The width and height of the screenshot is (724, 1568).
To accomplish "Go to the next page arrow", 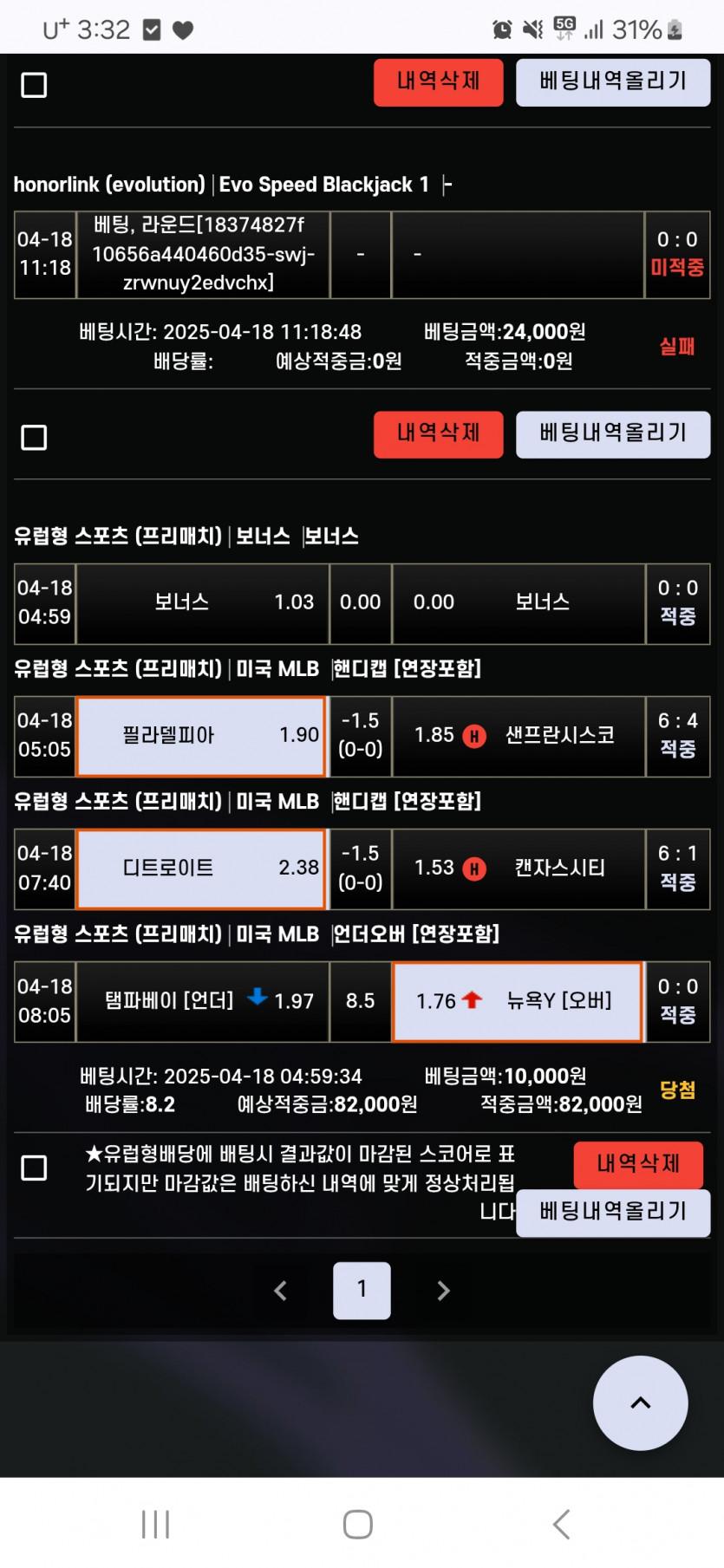I will 443,1291.
